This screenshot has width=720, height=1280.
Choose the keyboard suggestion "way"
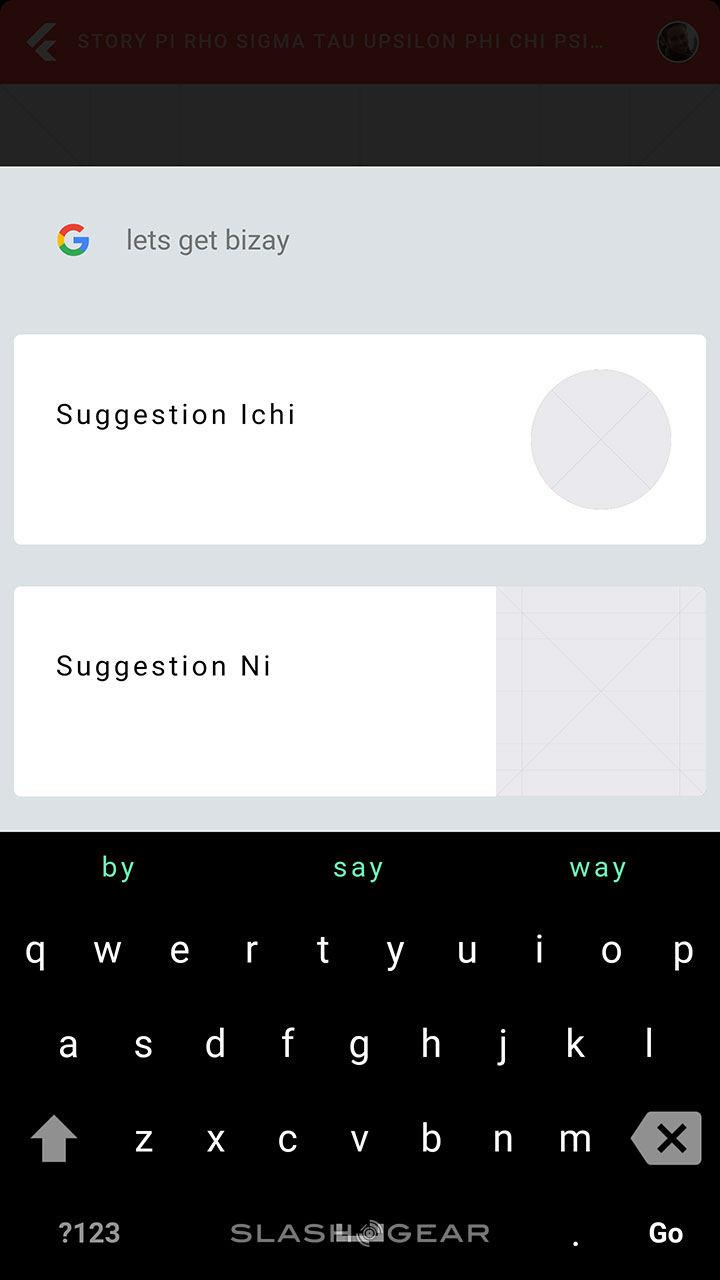click(x=598, y=868)
